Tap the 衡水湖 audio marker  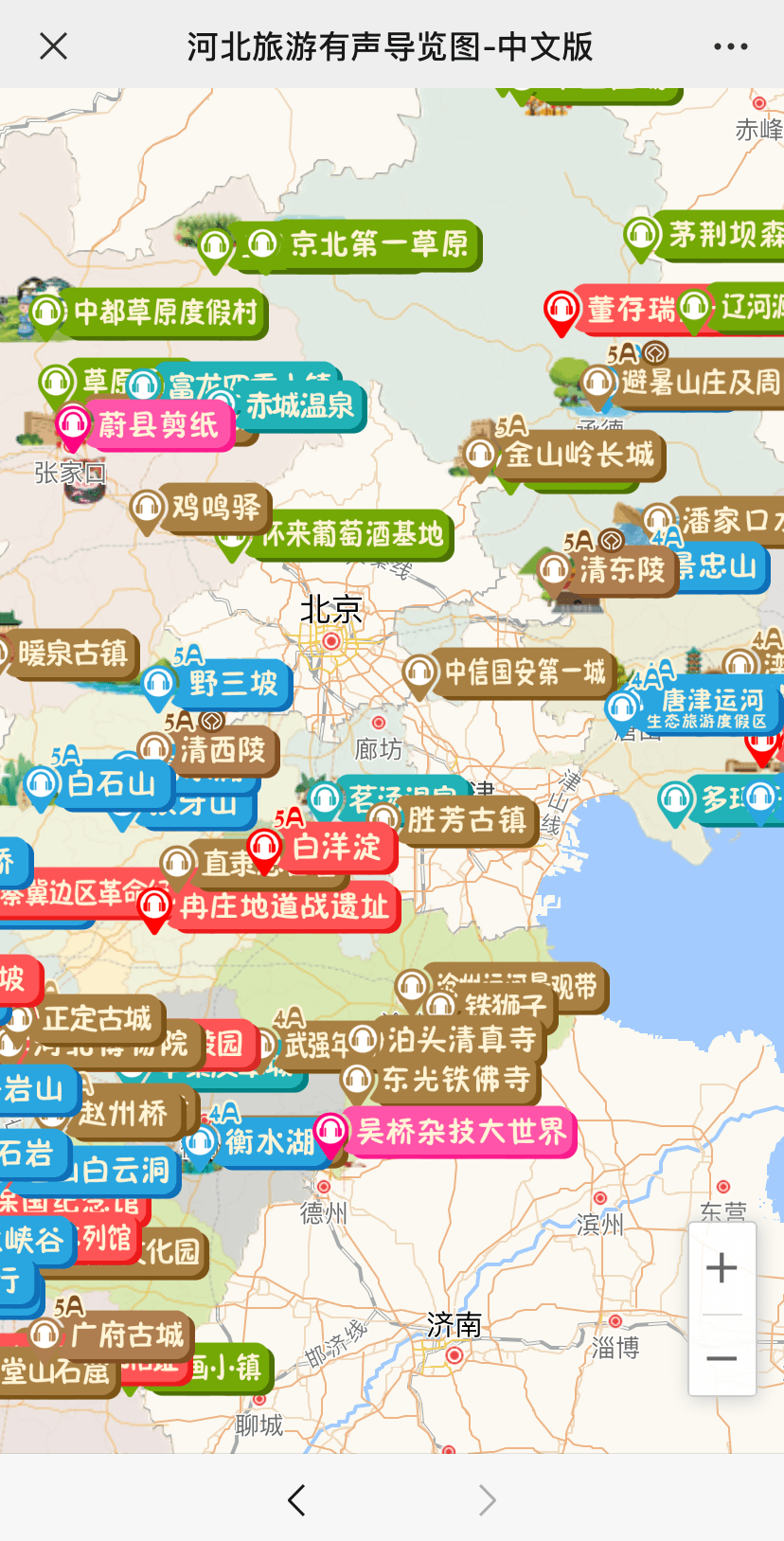[x=254, y=1142]
